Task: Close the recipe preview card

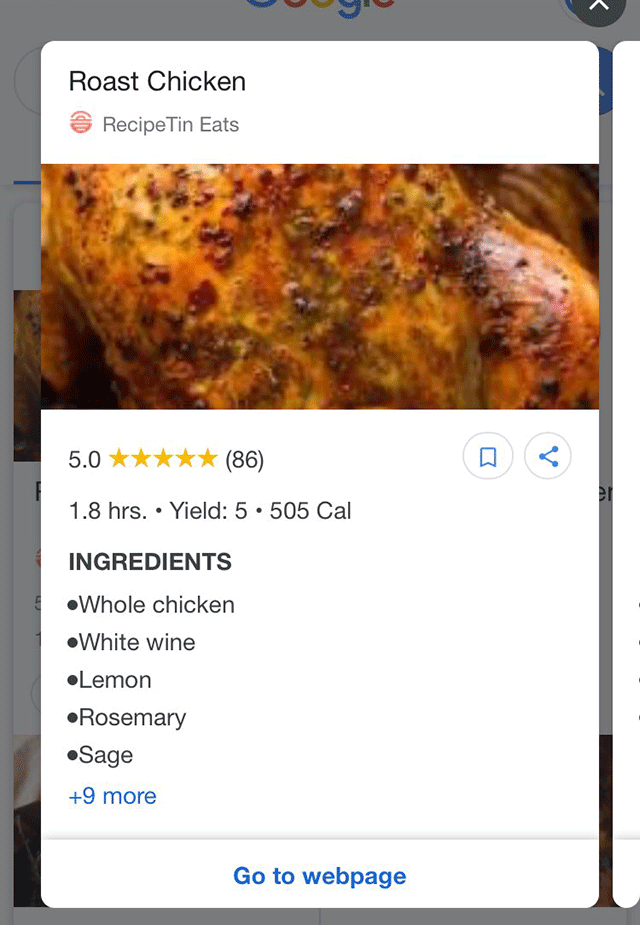Action: [x=598, y=8]
